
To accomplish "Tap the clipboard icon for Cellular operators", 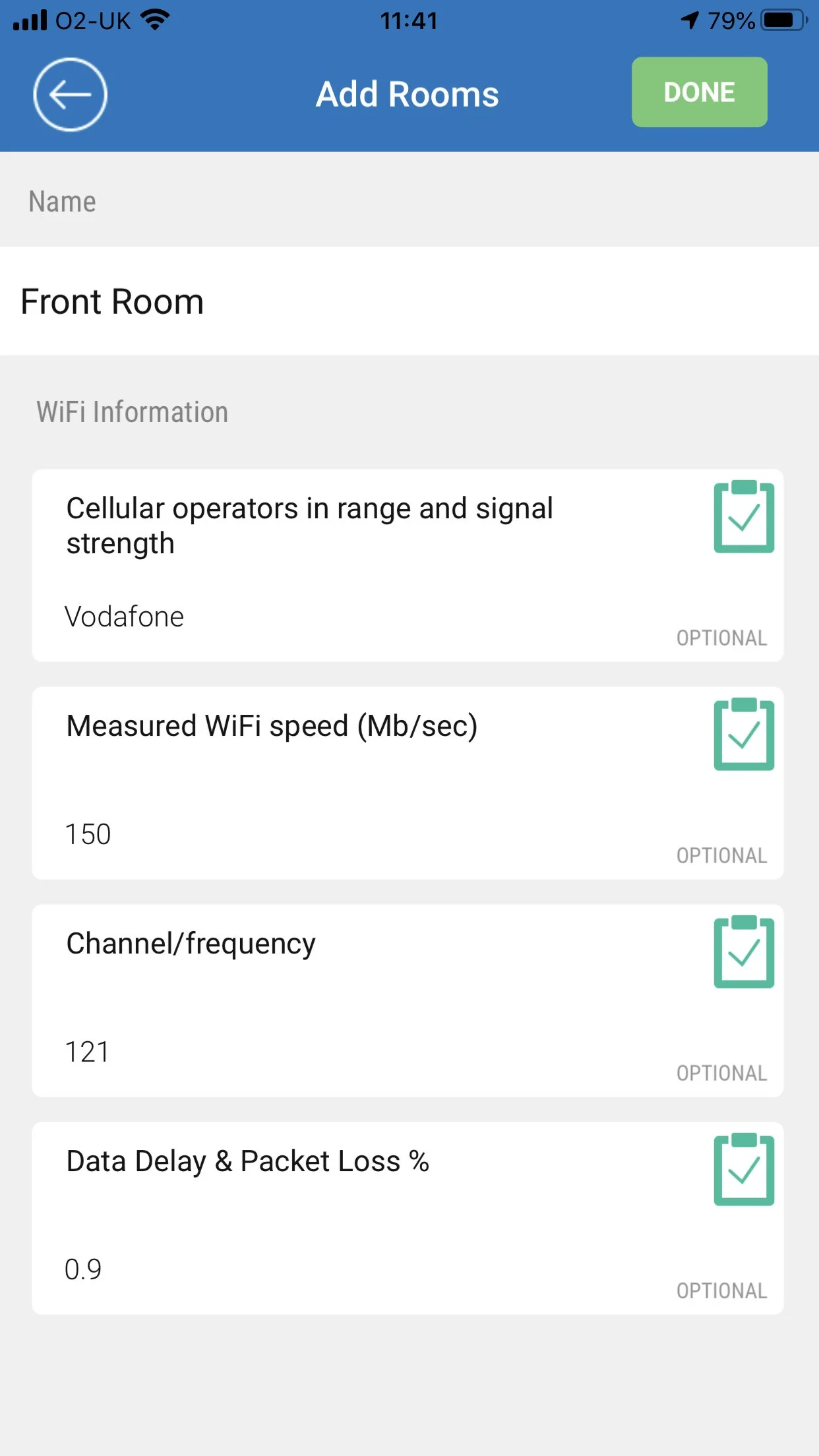I will coord(743,517).
